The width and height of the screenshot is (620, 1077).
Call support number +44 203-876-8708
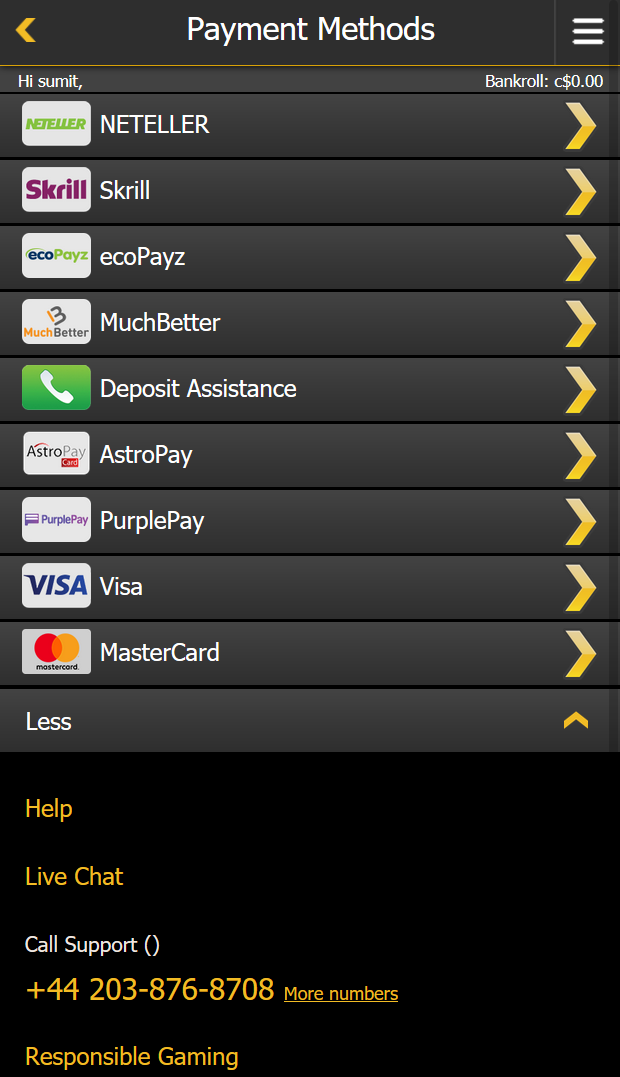(x=150, y=990)
